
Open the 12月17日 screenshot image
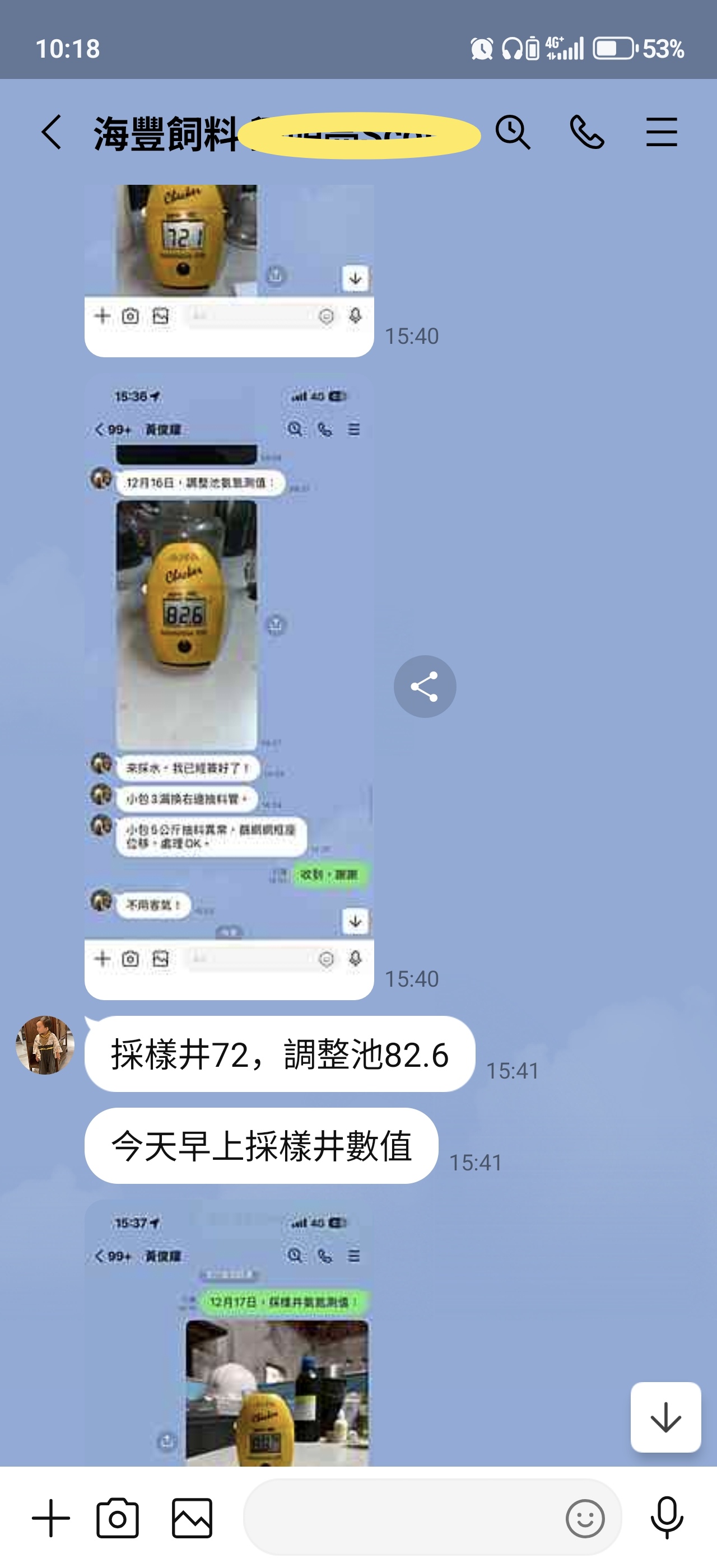click(x=229, y=1333)
